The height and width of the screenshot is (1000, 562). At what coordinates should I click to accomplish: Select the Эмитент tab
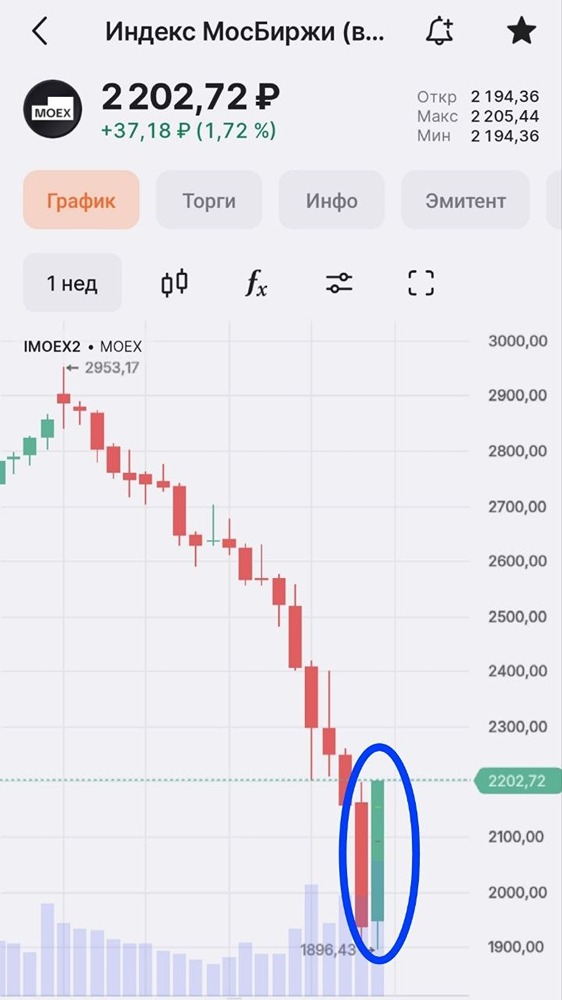[466, 200]
